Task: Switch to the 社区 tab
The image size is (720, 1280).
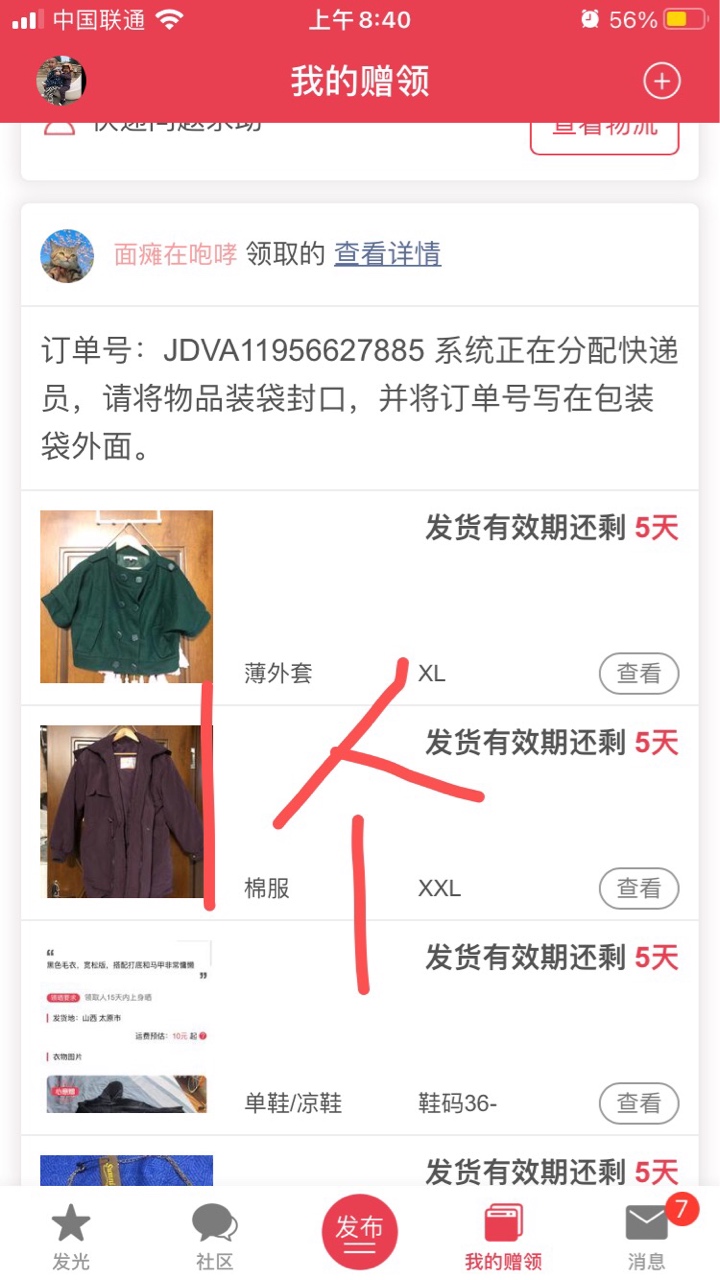Action: [x=214, y=1236]
